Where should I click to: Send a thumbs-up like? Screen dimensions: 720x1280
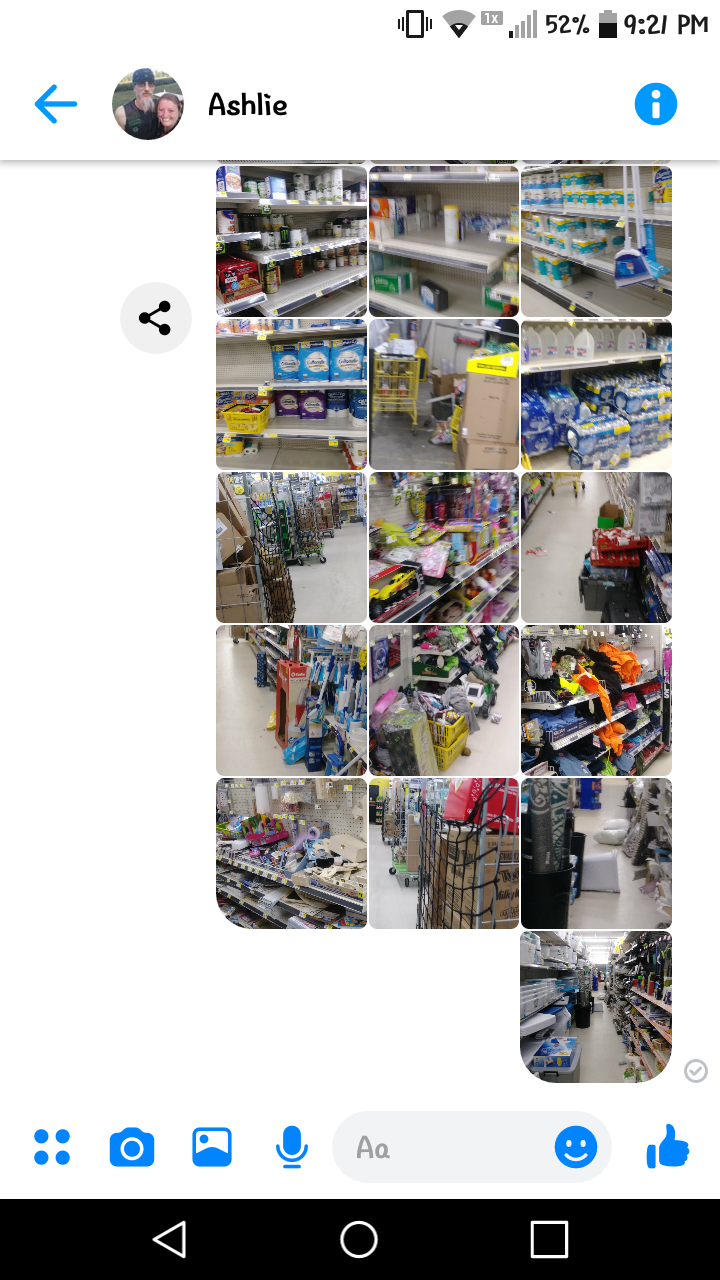pyautogui.click(x=667, y=1147)
